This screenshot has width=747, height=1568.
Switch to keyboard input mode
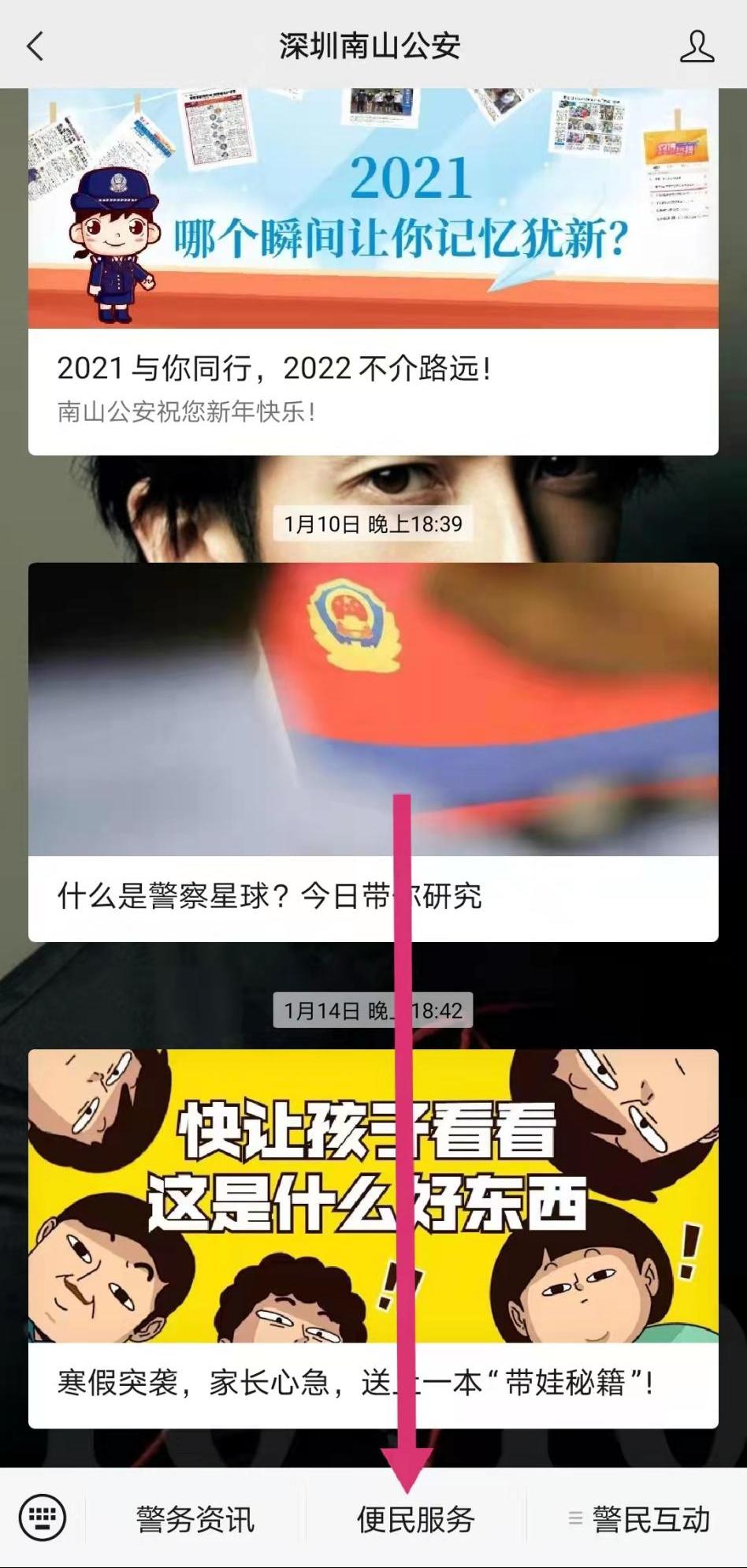43,1517
